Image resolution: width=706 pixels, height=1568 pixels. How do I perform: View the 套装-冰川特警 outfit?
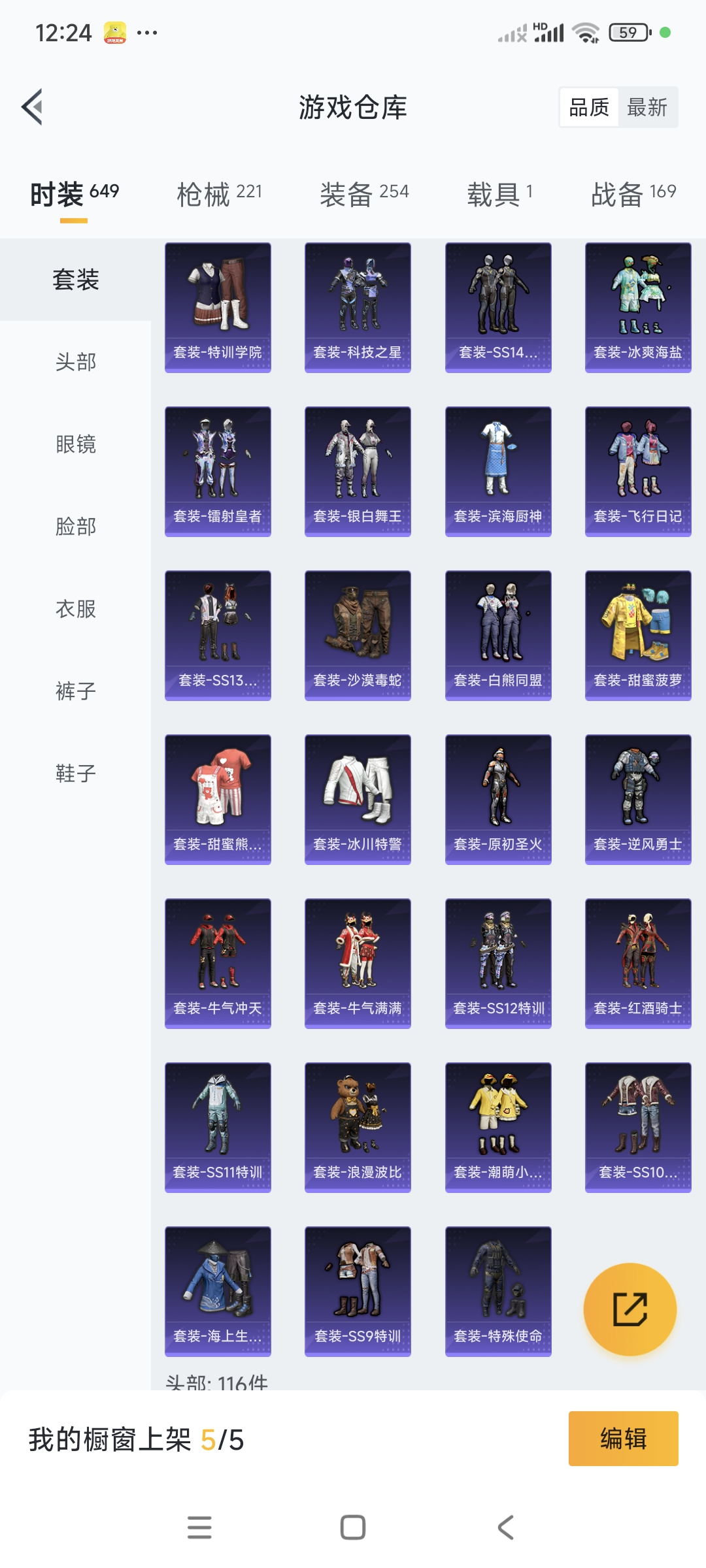[x=358, y=799]
